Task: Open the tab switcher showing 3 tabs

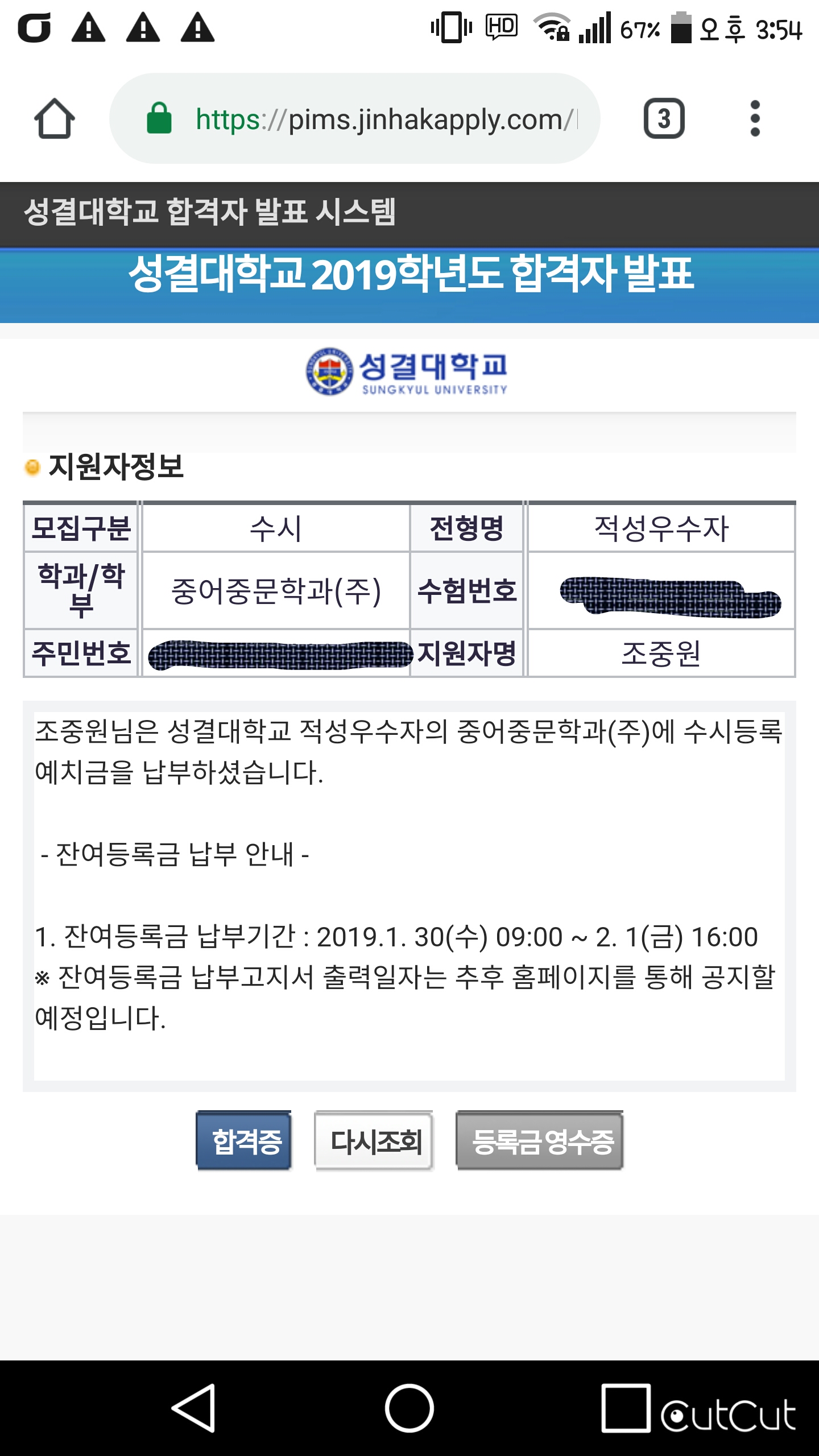Action: 664,119
